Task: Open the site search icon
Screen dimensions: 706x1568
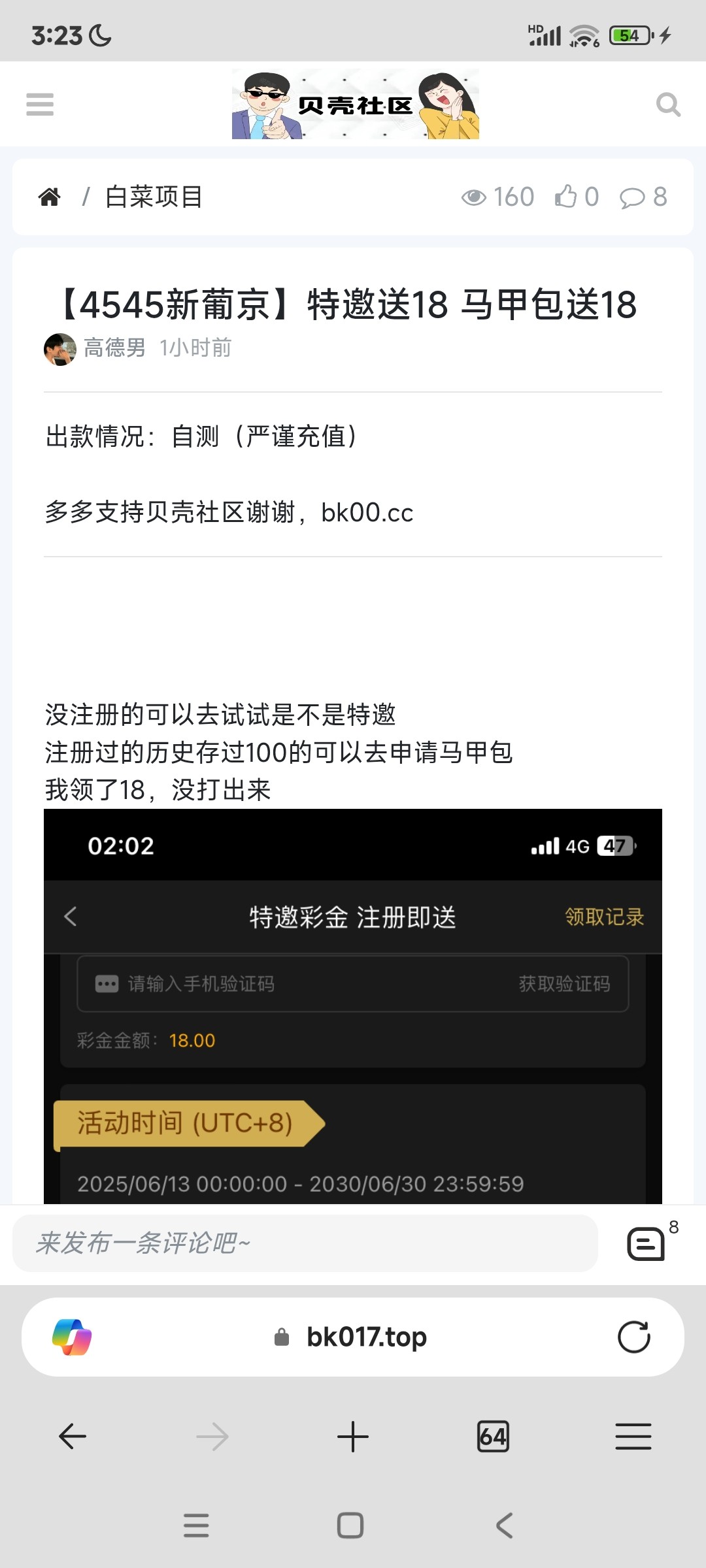Action: pos(668,105)
